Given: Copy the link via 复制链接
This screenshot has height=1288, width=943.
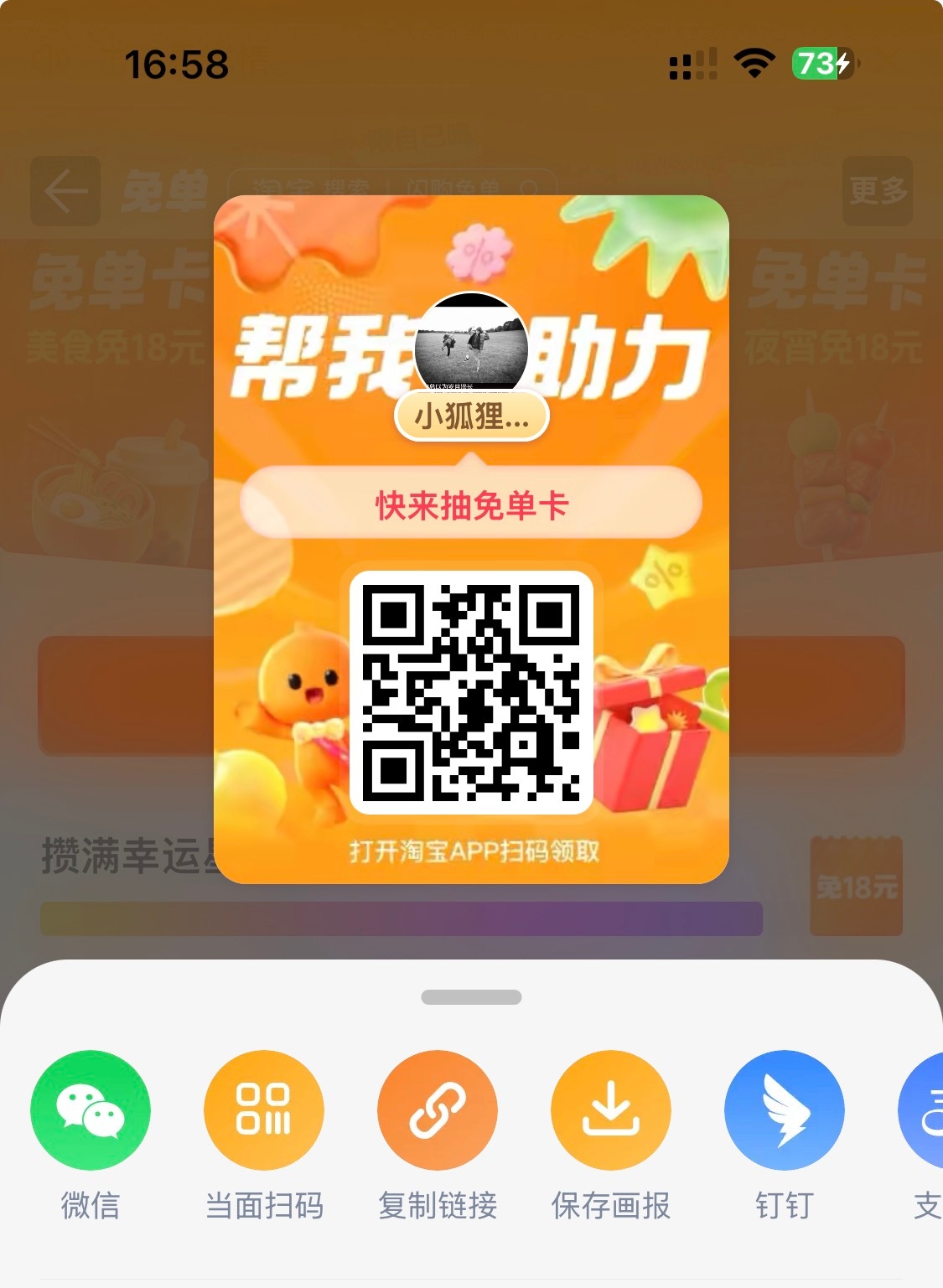Looking at the screenshot, I should 438,1110.
